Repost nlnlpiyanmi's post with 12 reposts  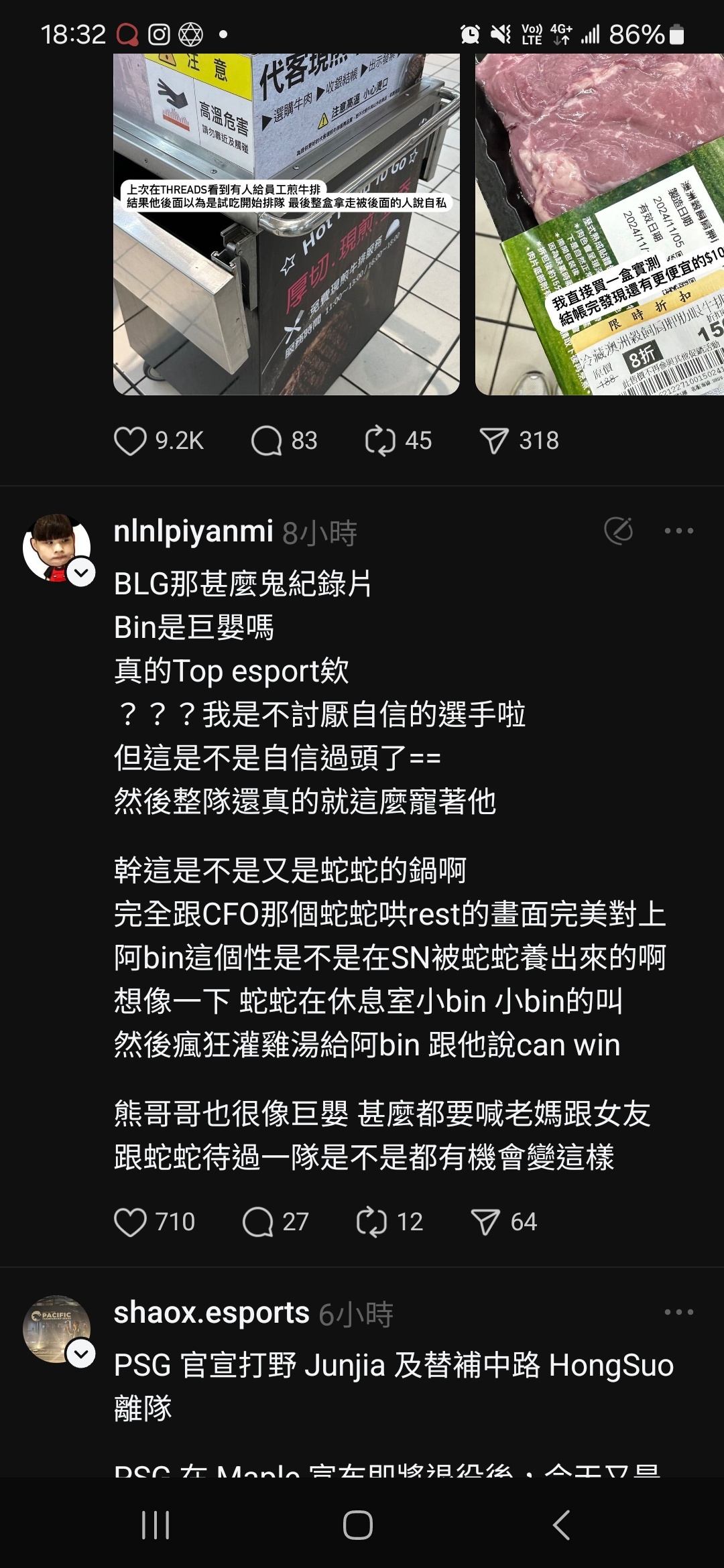372,1222
